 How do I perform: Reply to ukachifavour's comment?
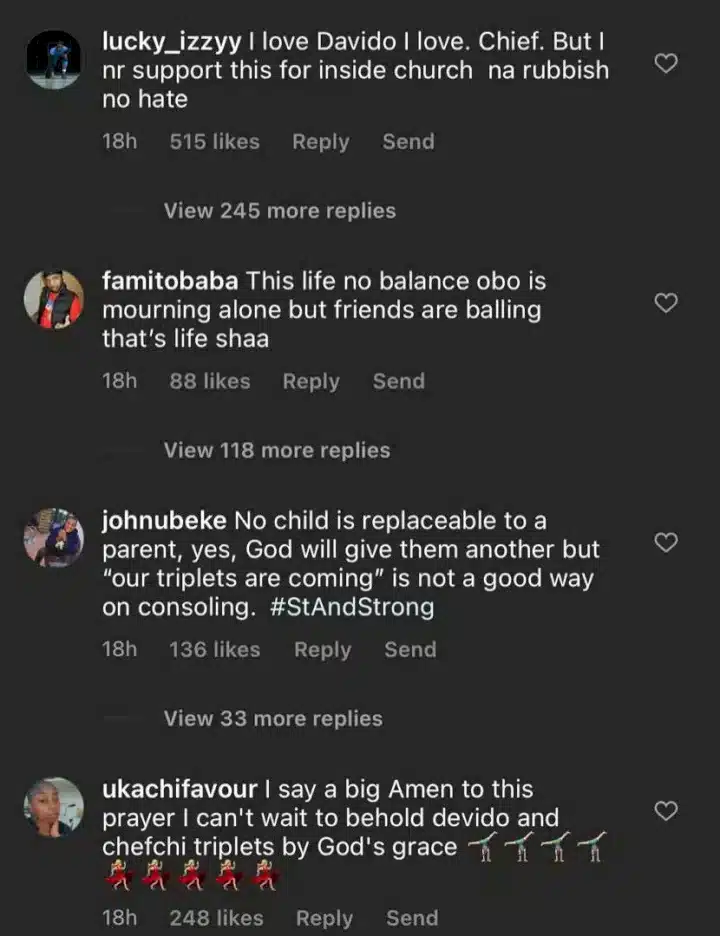coord(324,918)
